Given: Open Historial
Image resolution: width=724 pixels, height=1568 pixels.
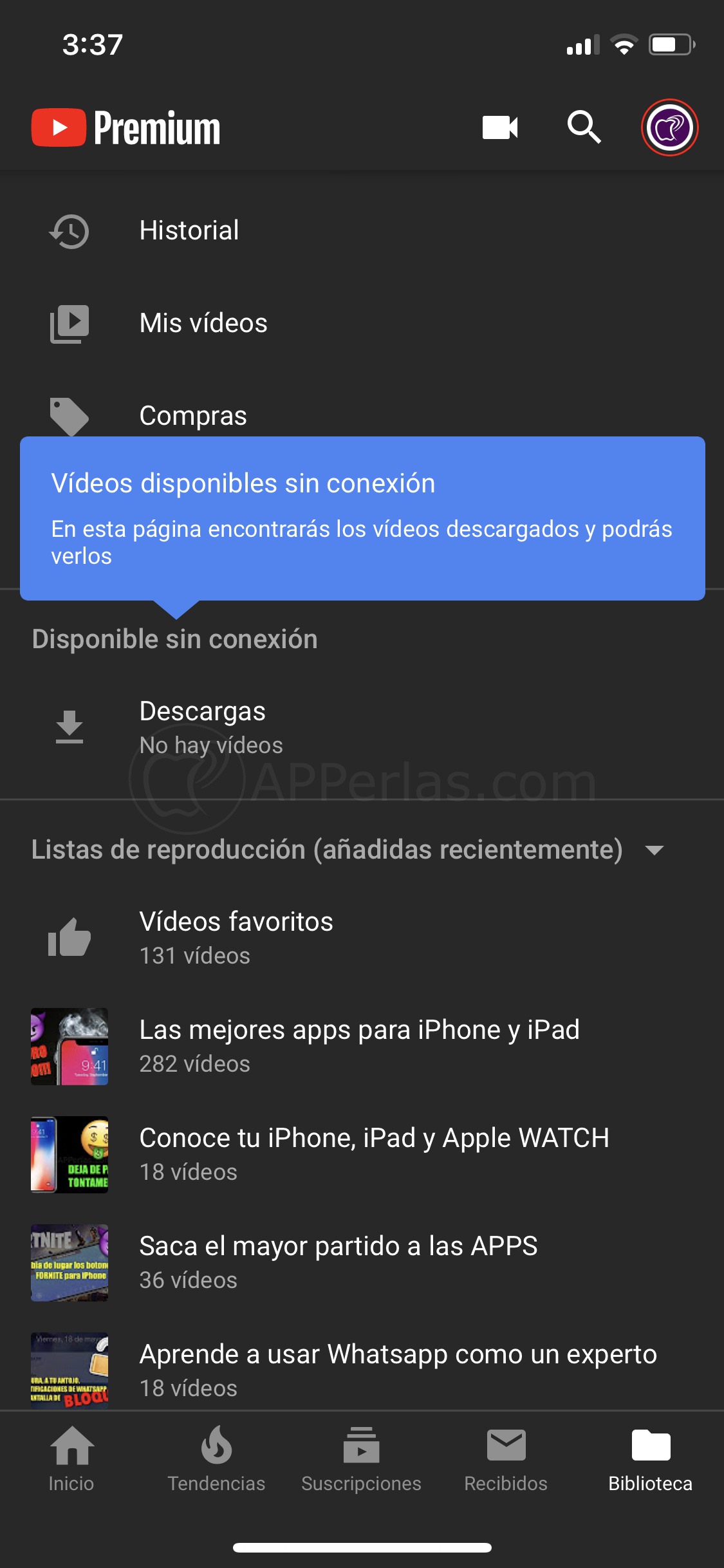Looking at the screenshot, I should coord(362,230).
